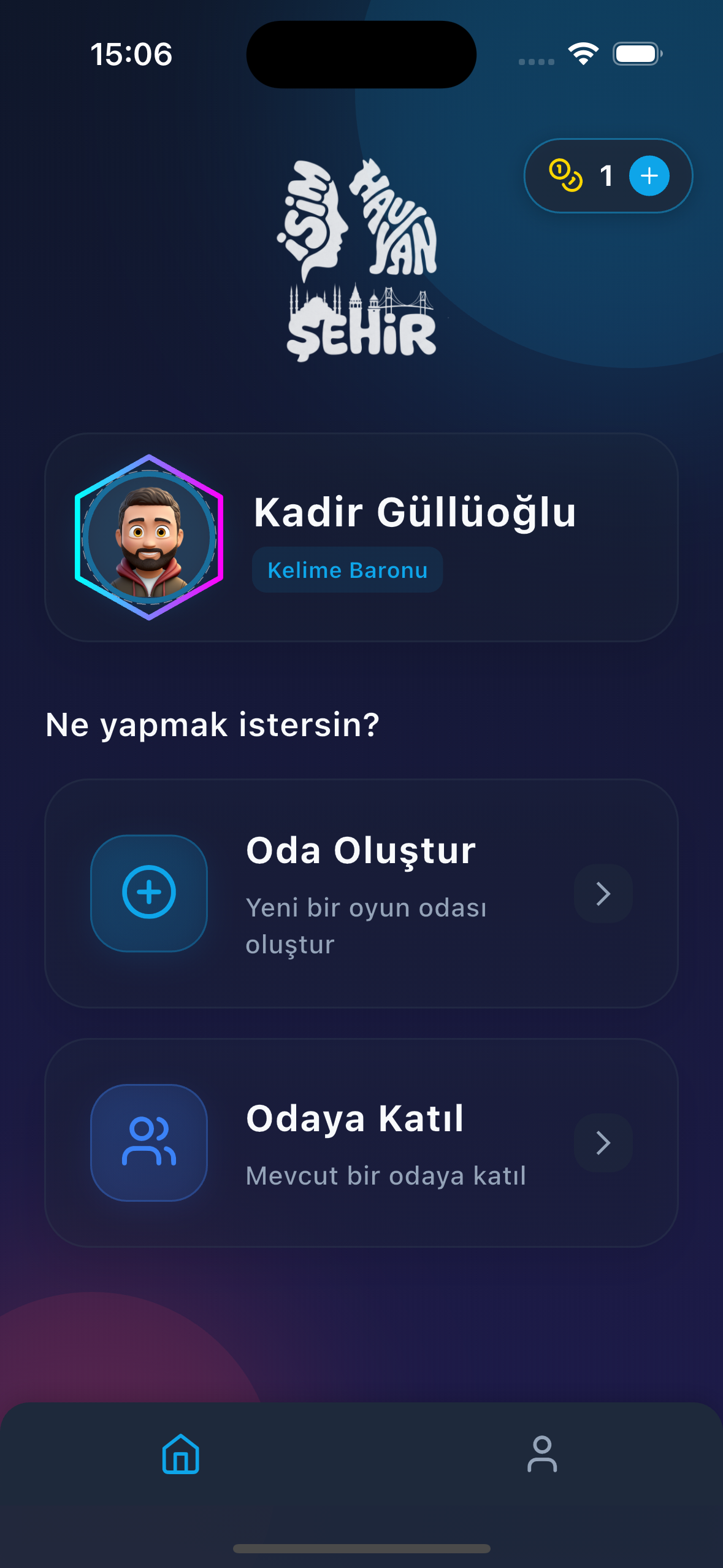Tap the battery indicator in the status bar

637,54
